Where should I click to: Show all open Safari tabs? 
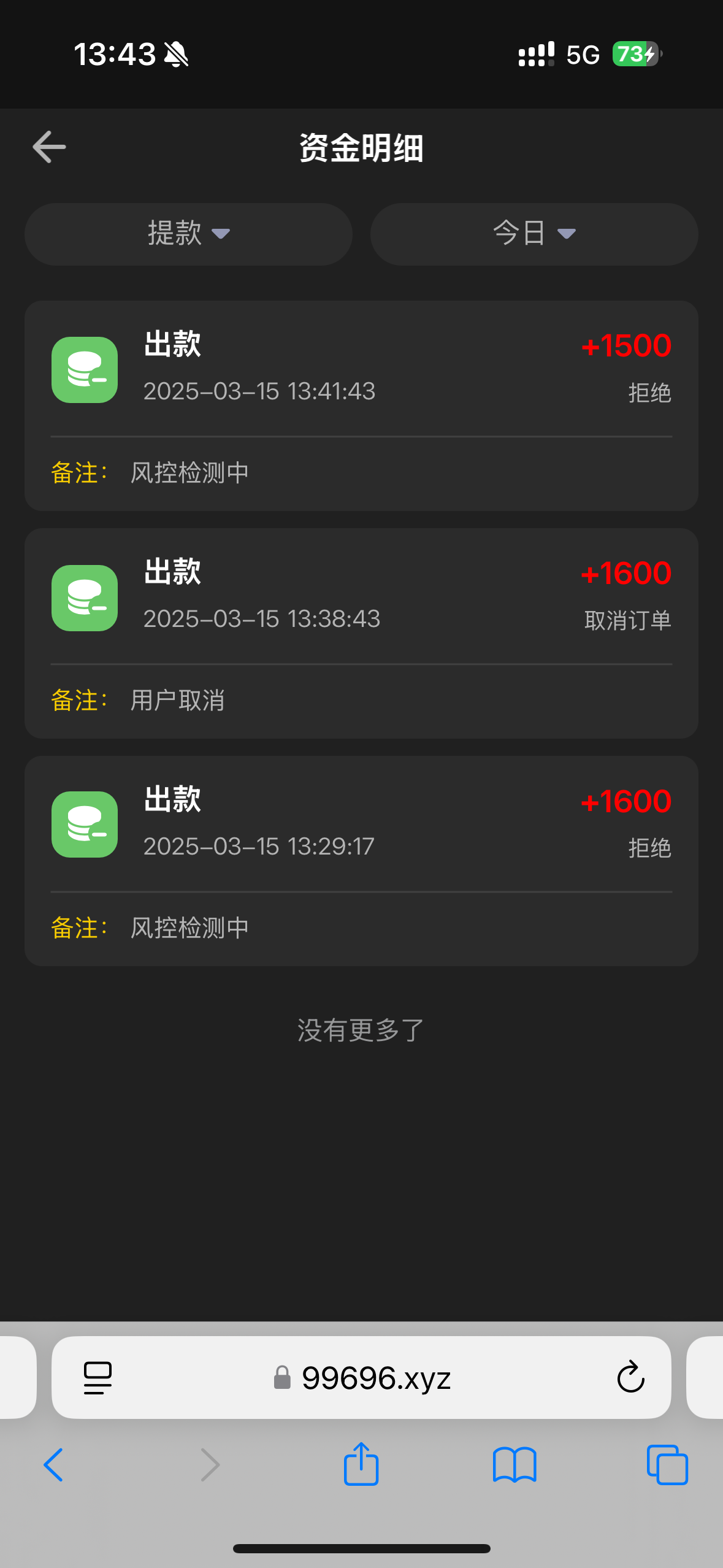point(667,1465)
